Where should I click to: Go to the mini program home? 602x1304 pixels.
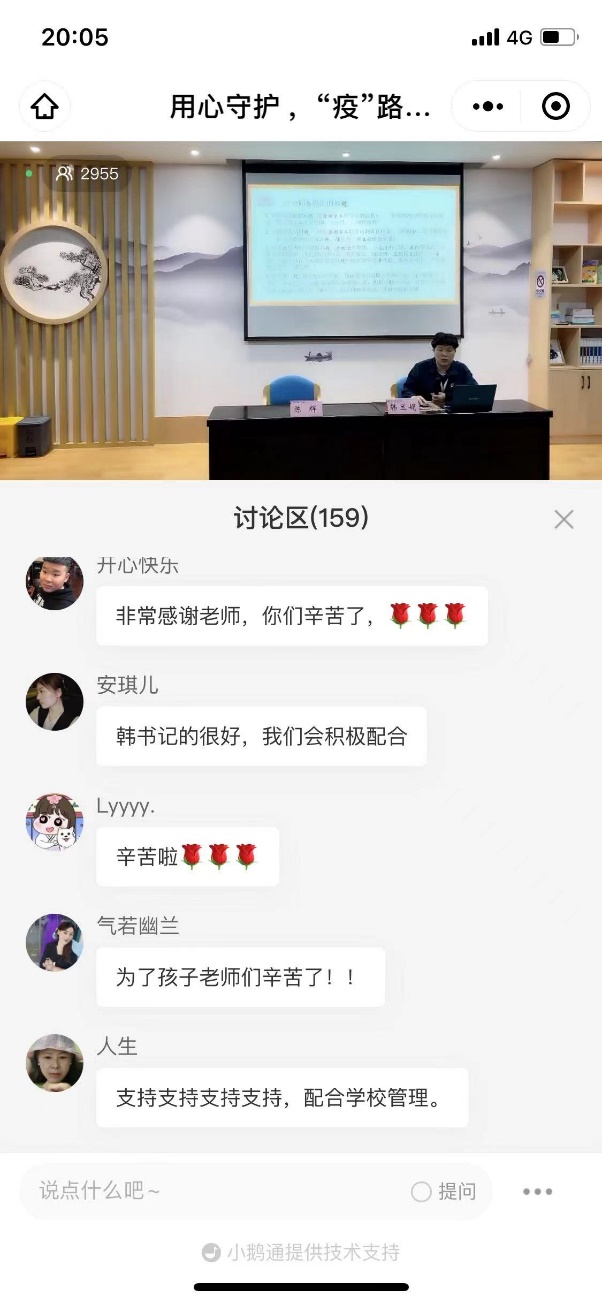[45, 107]
